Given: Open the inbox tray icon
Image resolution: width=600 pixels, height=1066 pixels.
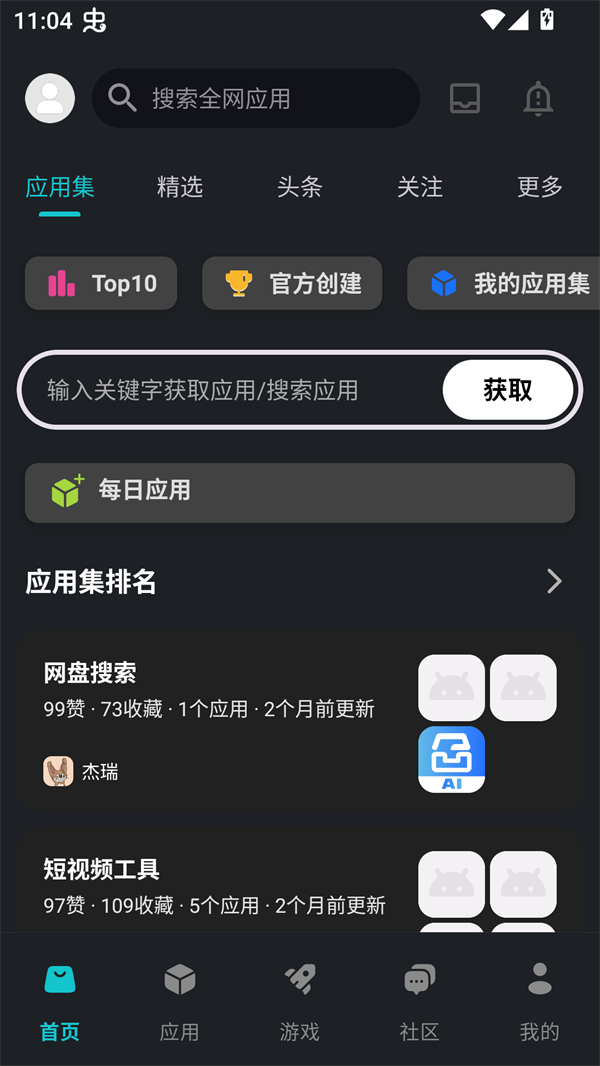Looking at the screenshot, I should [x=465, y=98].
